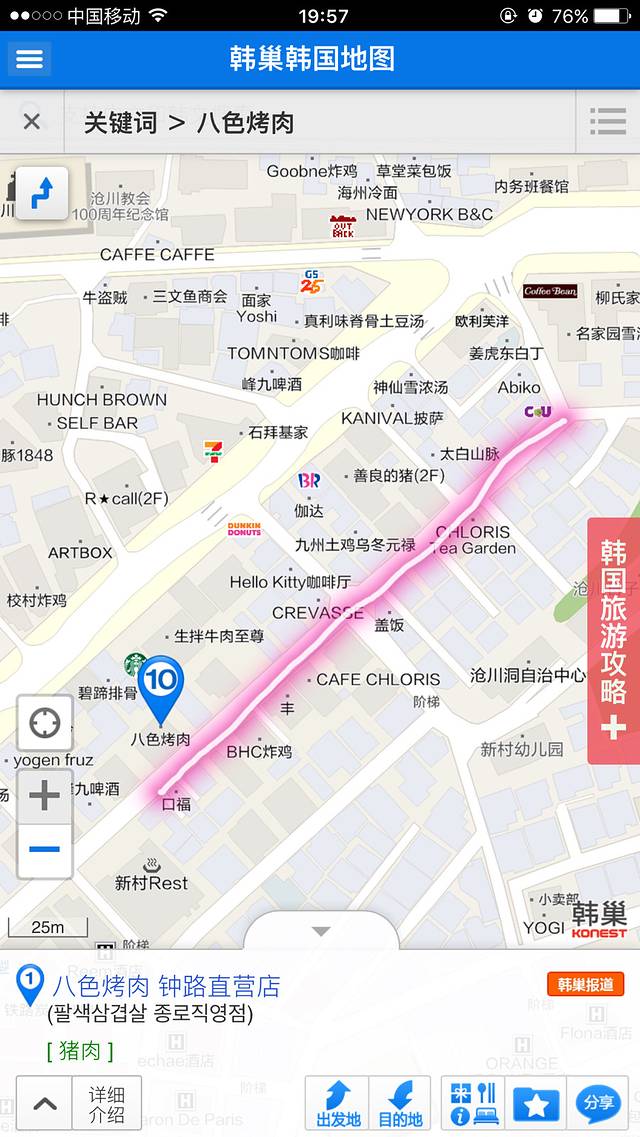The width and height of the screenshot is (640, 1137).
Task: Open the results list view
Action: click(x=607, y=122)
